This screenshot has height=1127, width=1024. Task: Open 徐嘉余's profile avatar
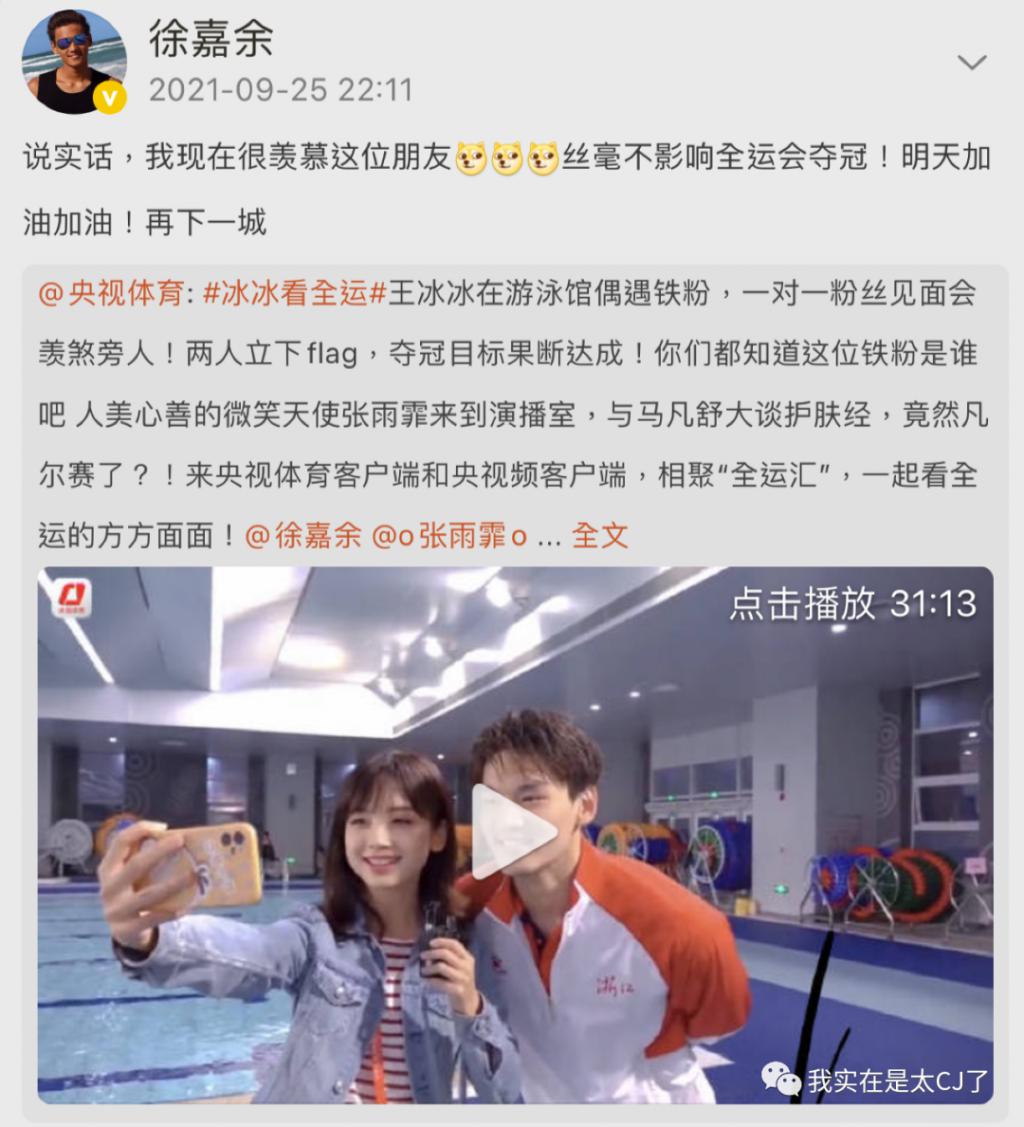[74, 62]
